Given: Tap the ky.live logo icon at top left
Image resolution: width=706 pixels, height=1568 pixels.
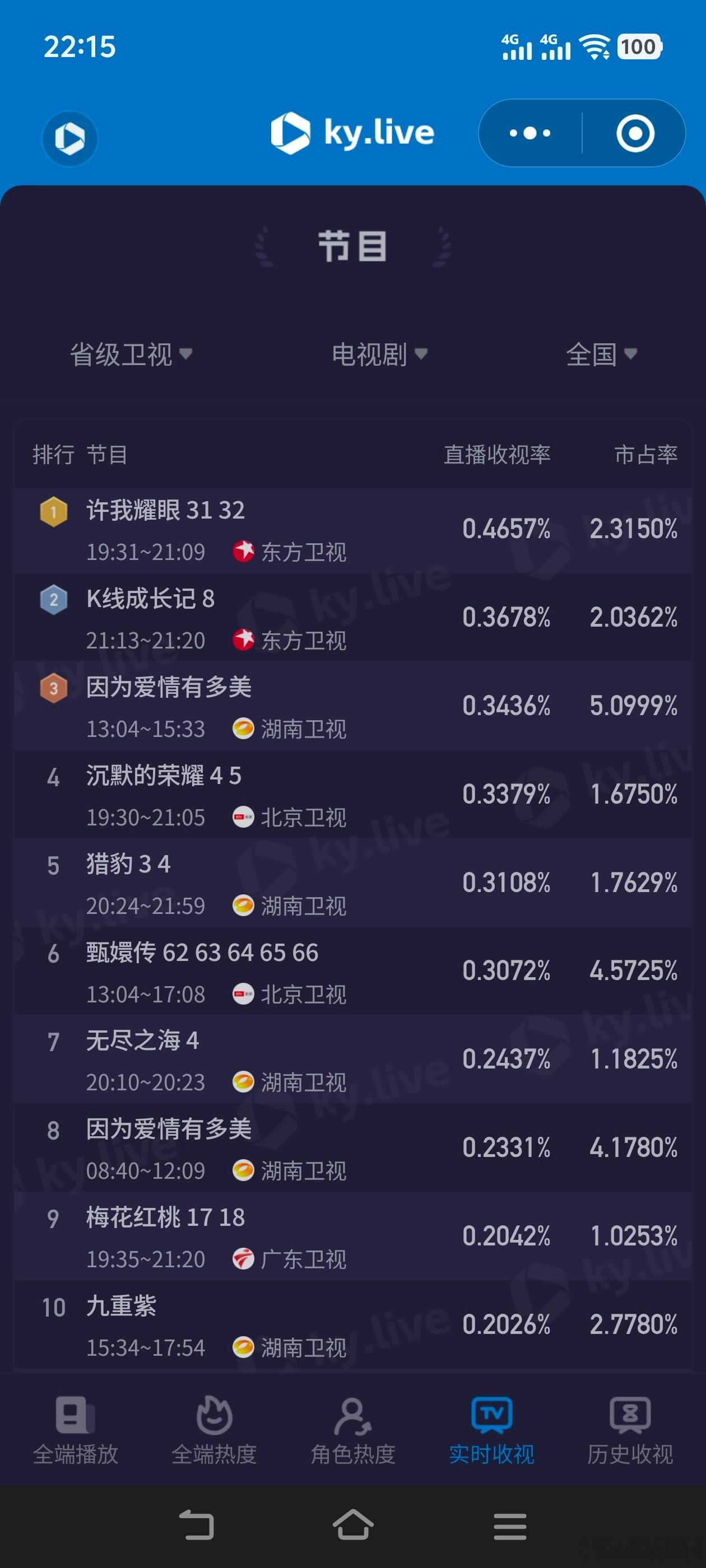Looking at the screenshot, I should [x=69, y=138].
